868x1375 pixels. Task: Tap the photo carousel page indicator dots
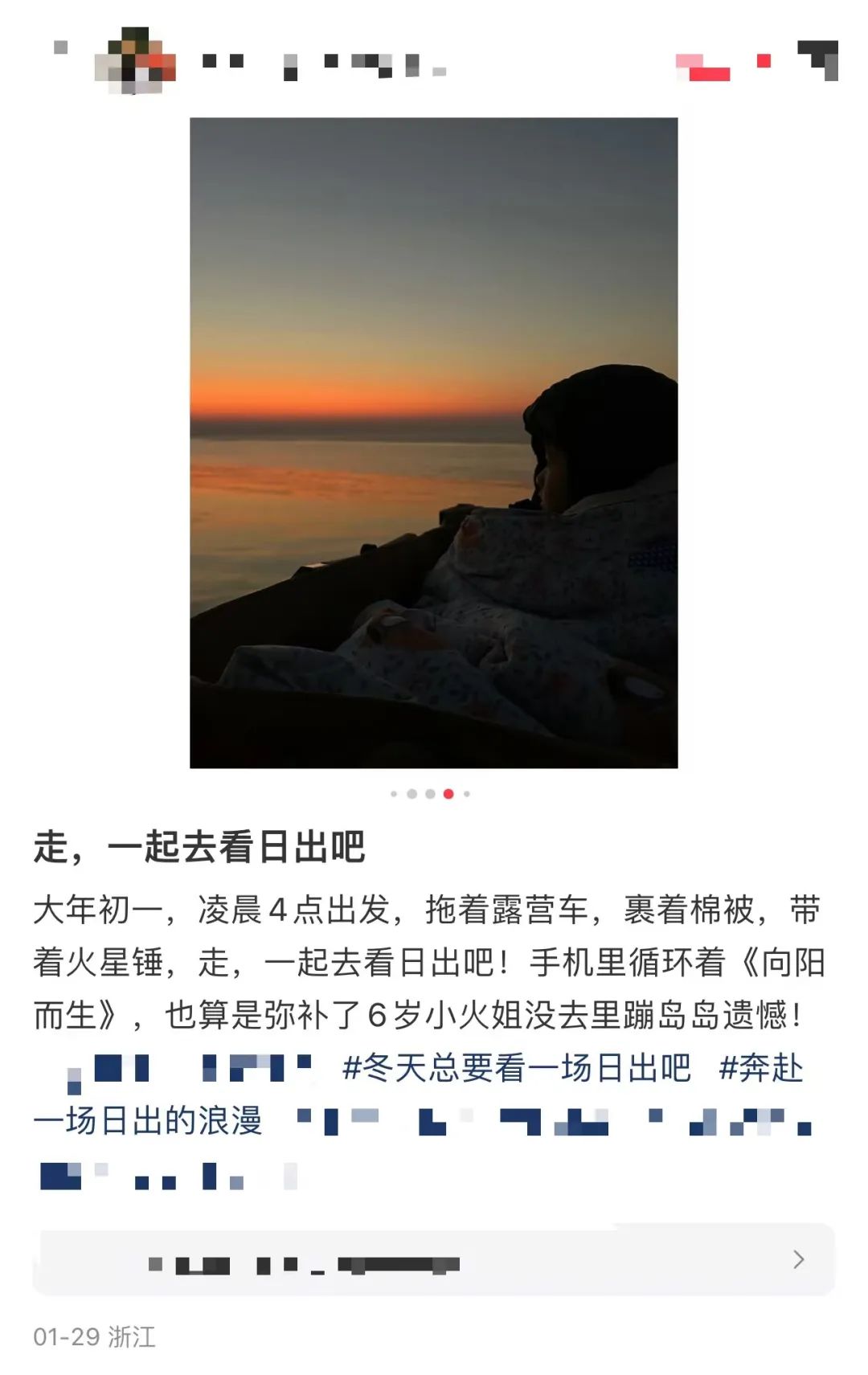(x=431, y=794)
